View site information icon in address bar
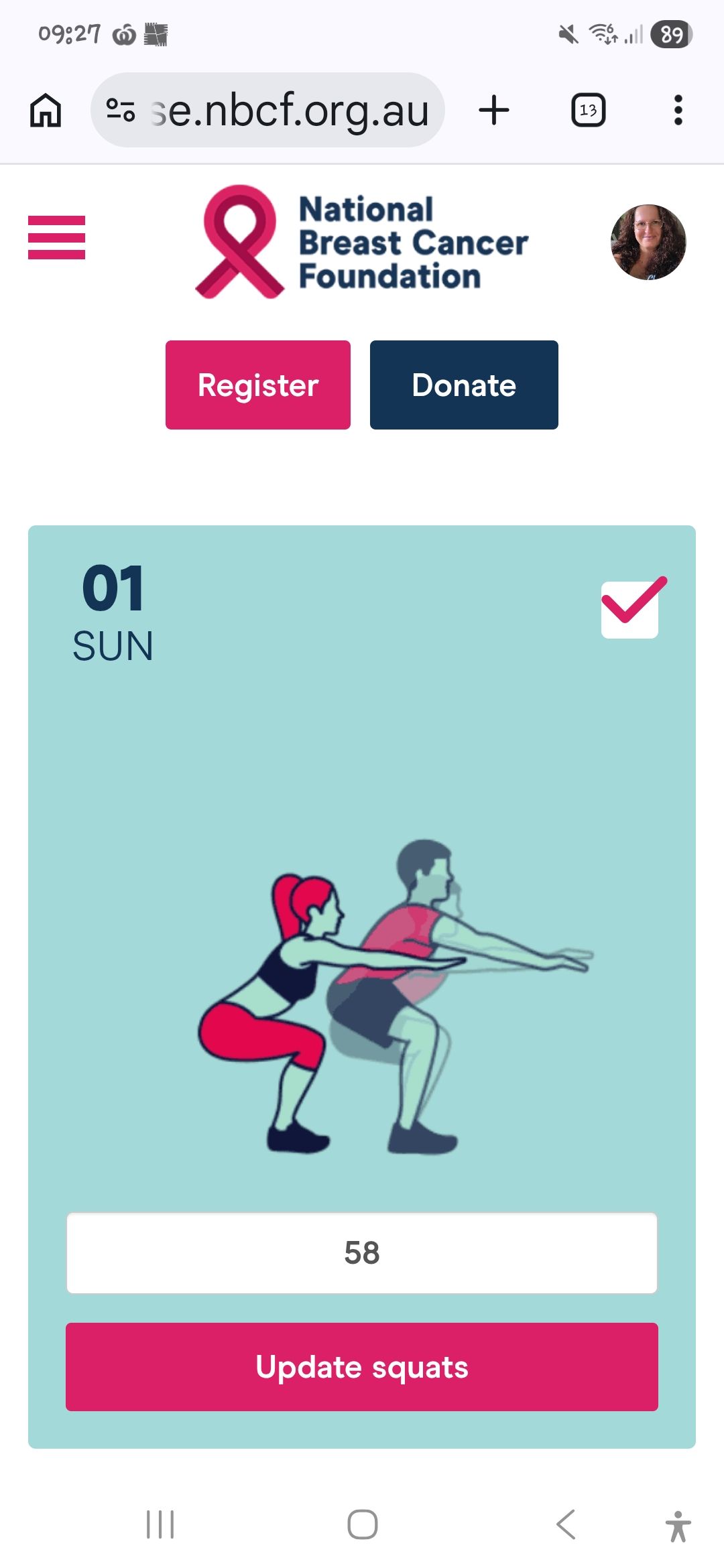 (121, 110)
